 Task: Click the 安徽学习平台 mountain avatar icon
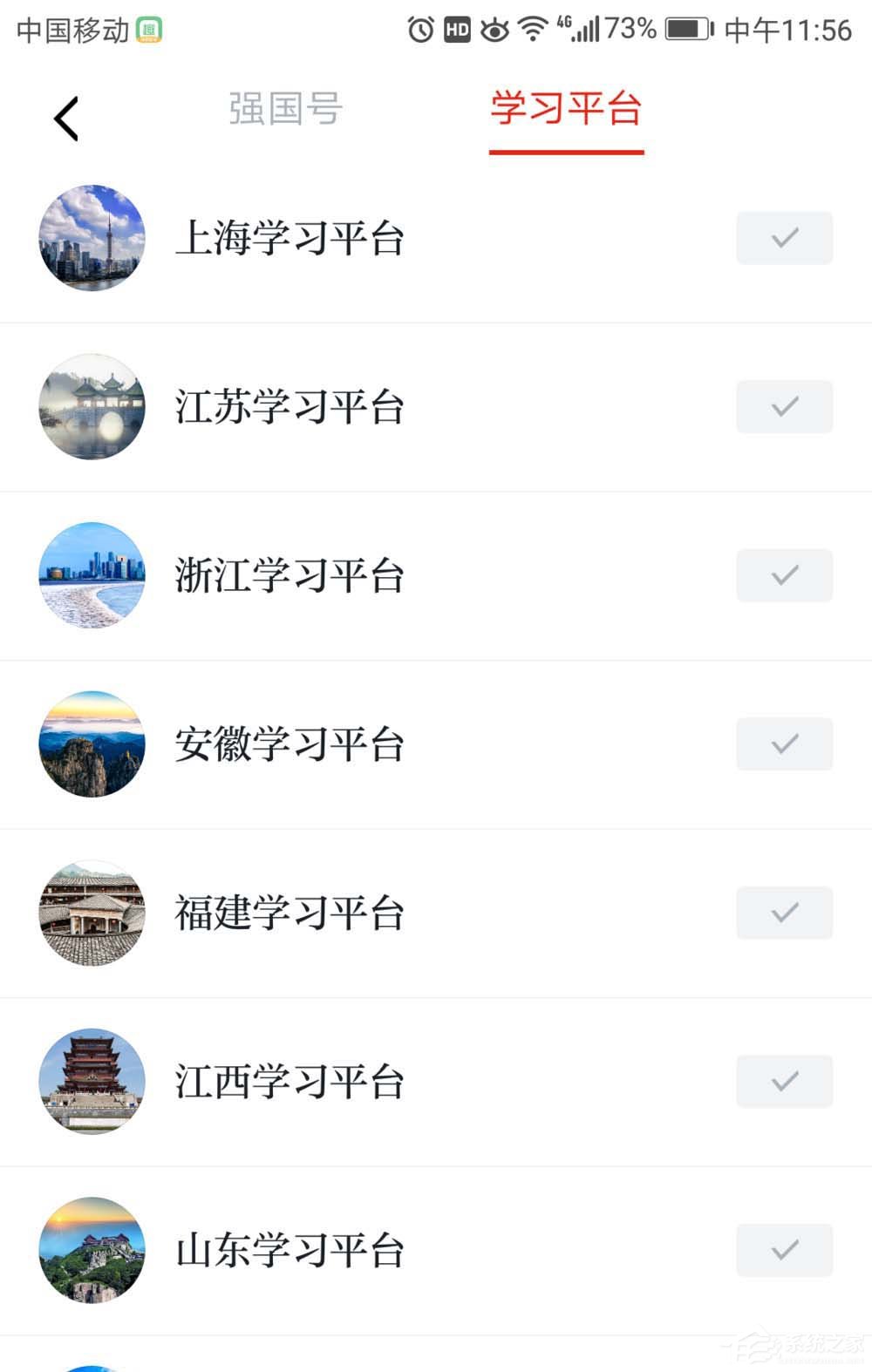point(91,744)
